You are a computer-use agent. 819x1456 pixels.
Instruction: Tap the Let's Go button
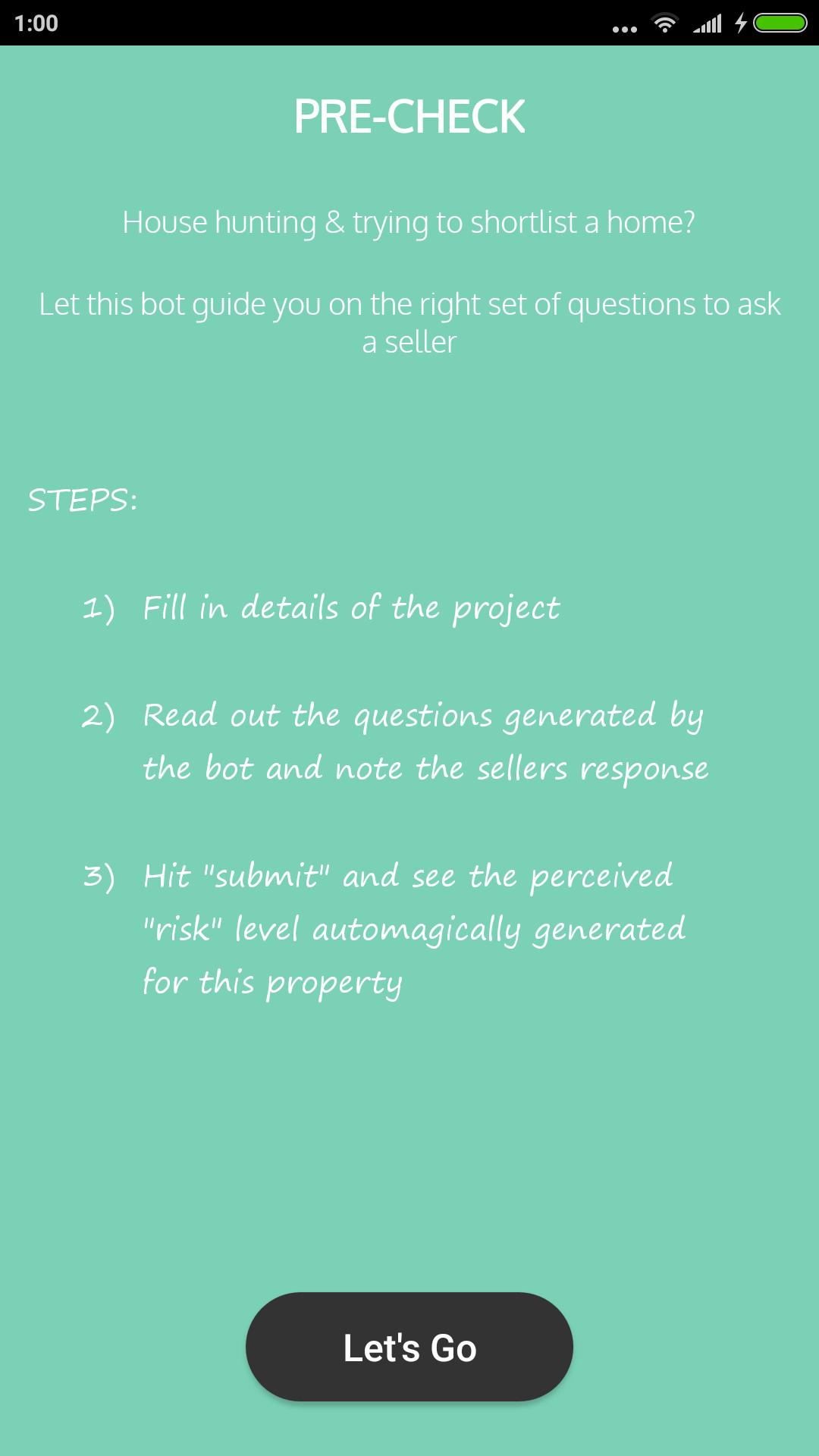pos(409,1347)
